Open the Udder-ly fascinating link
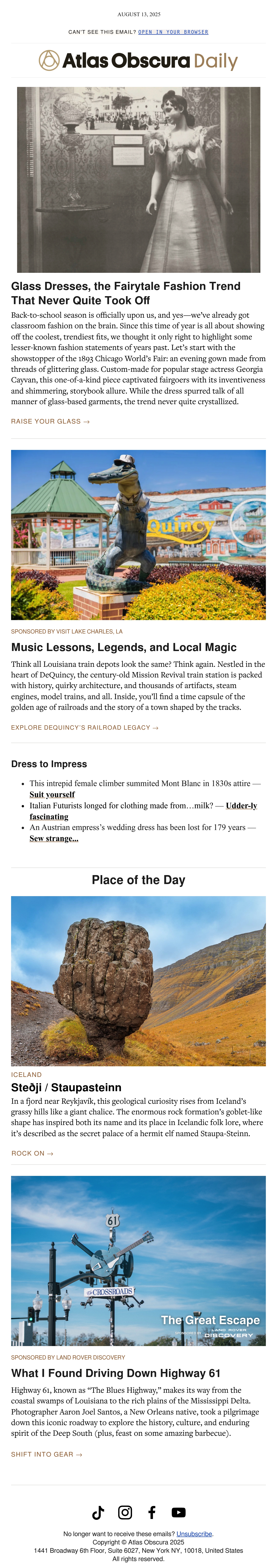277x1568 pixels. [143, 811]
